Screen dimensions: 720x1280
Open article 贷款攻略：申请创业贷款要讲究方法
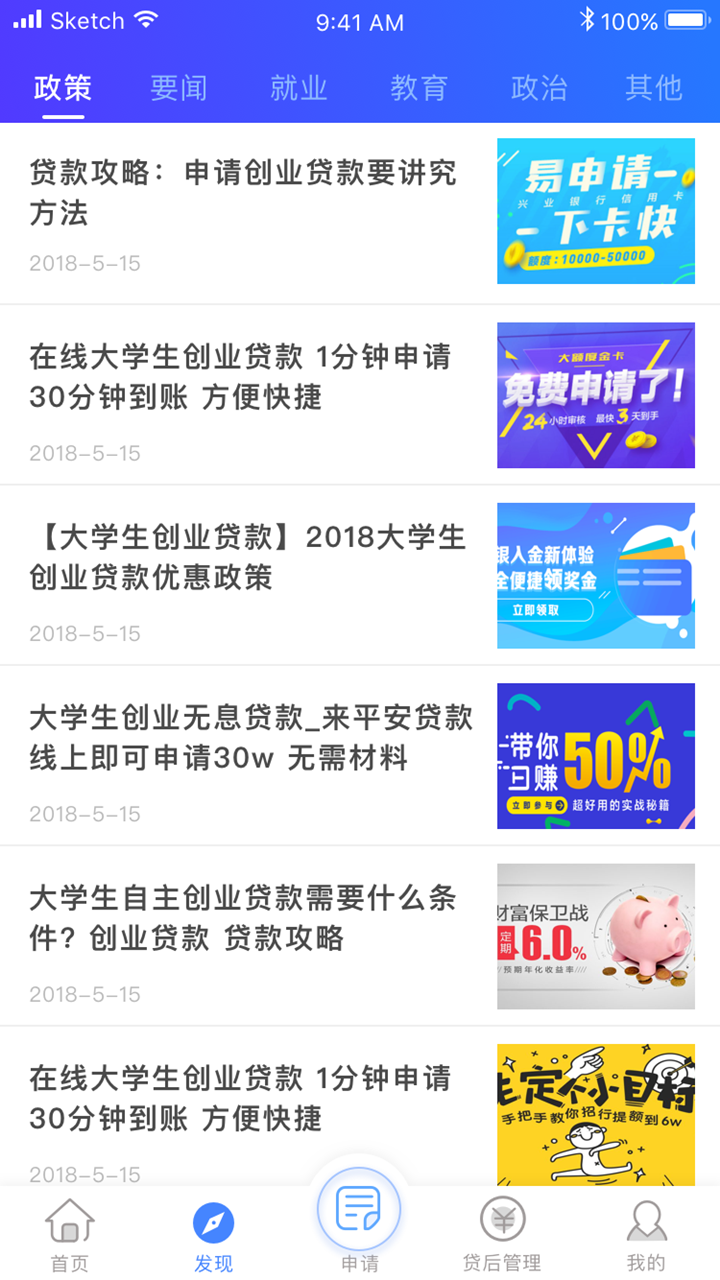pos(243,193)
